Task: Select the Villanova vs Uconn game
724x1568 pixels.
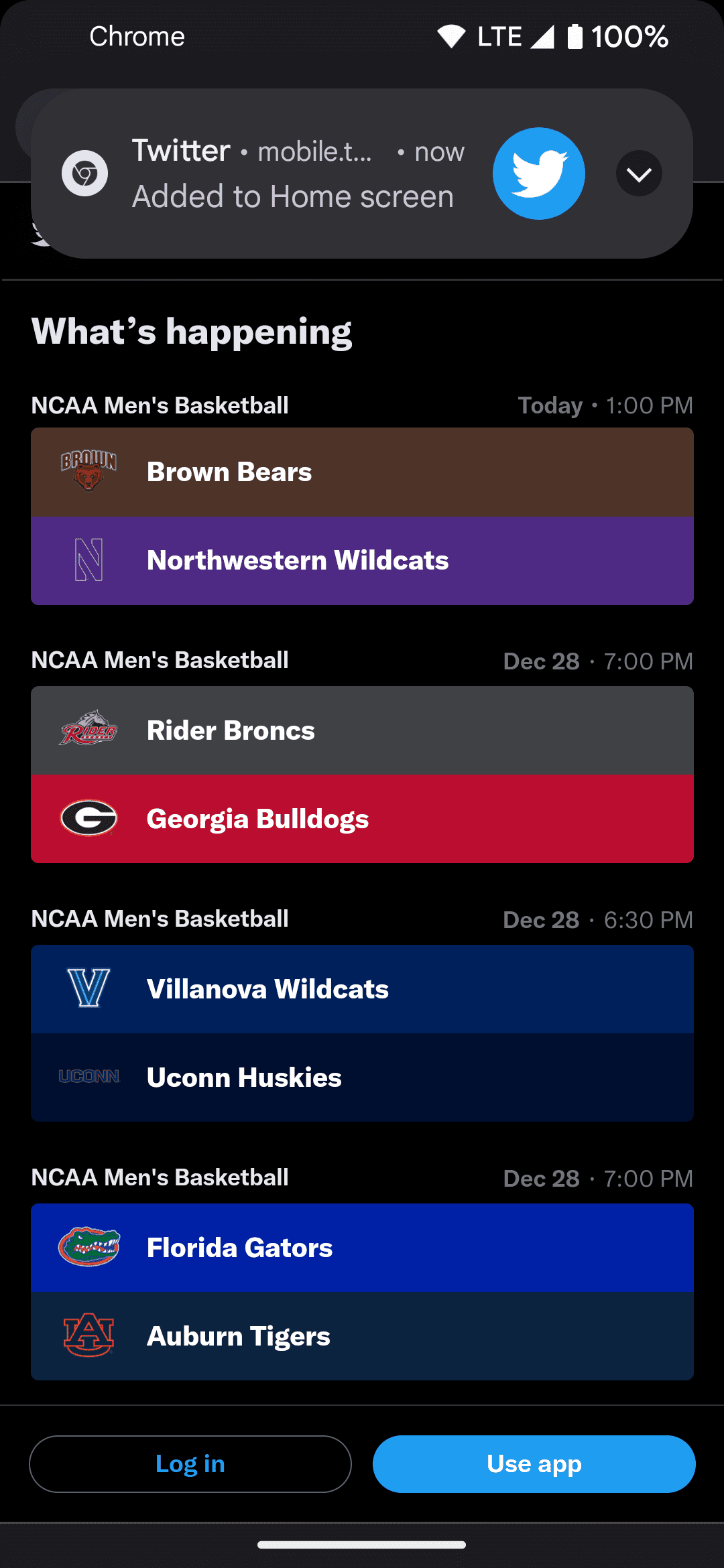Action: [362, 1032]
